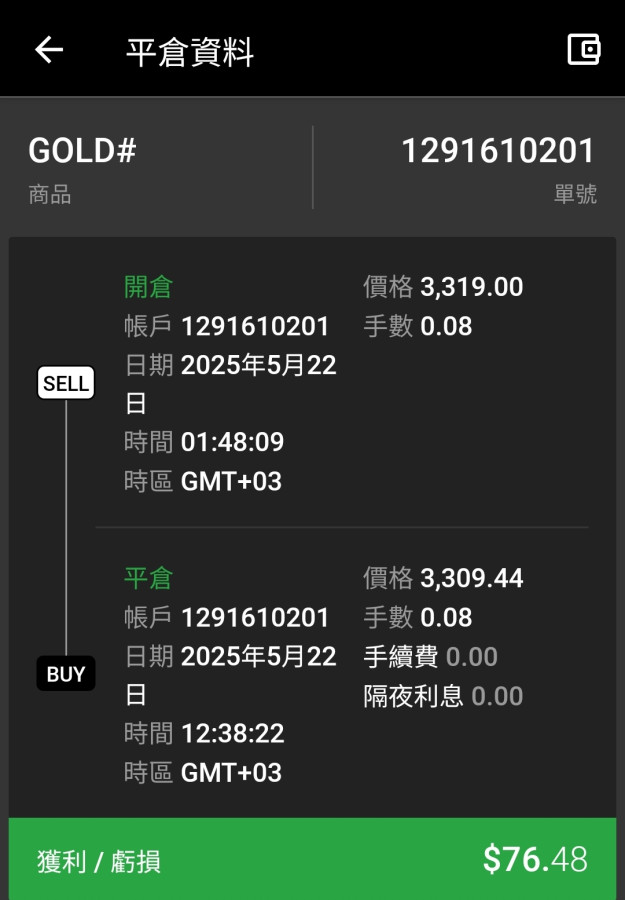Screen dimensions: 625x900
Task: Open the wallet icon in the header
Action: 583,49
